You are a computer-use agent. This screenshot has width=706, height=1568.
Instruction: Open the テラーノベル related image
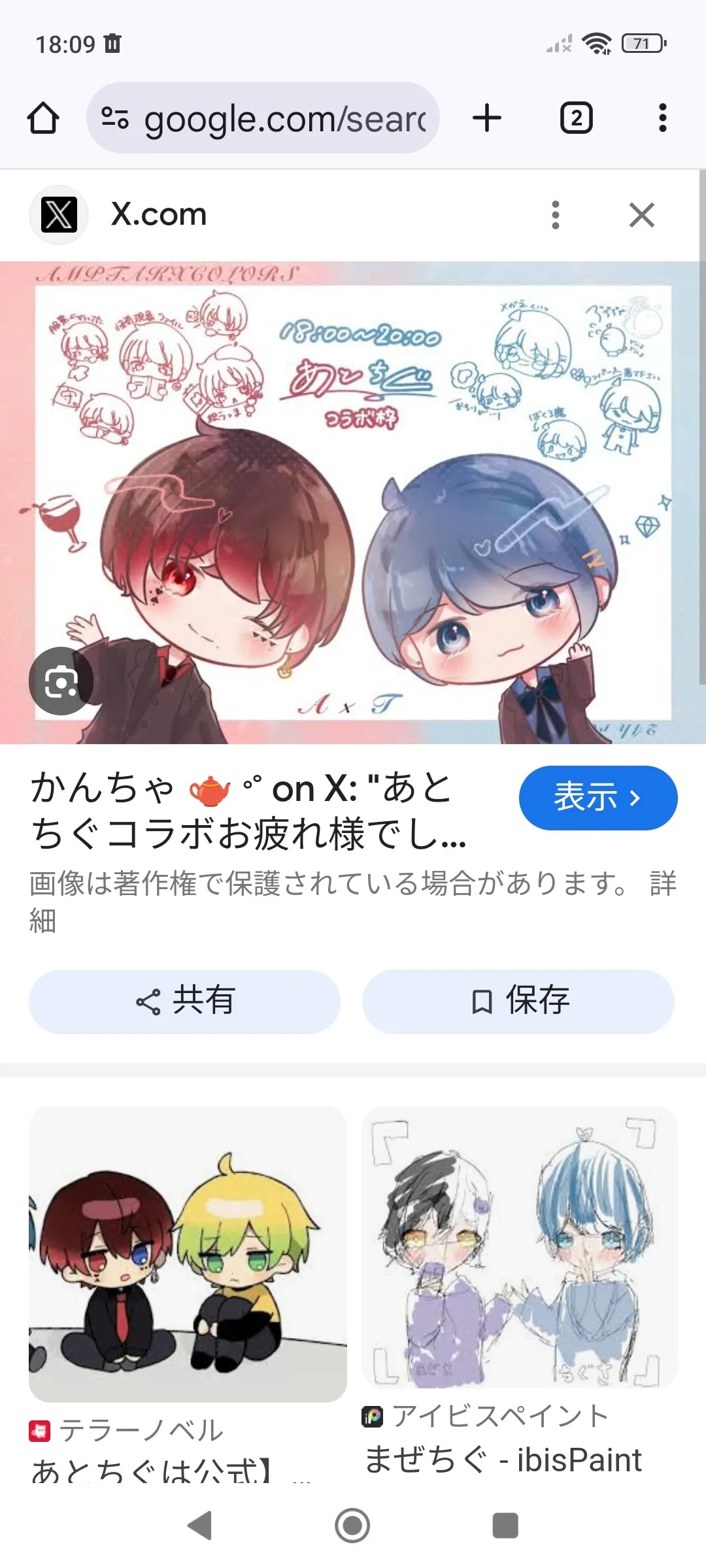(x=188, y=1254)
